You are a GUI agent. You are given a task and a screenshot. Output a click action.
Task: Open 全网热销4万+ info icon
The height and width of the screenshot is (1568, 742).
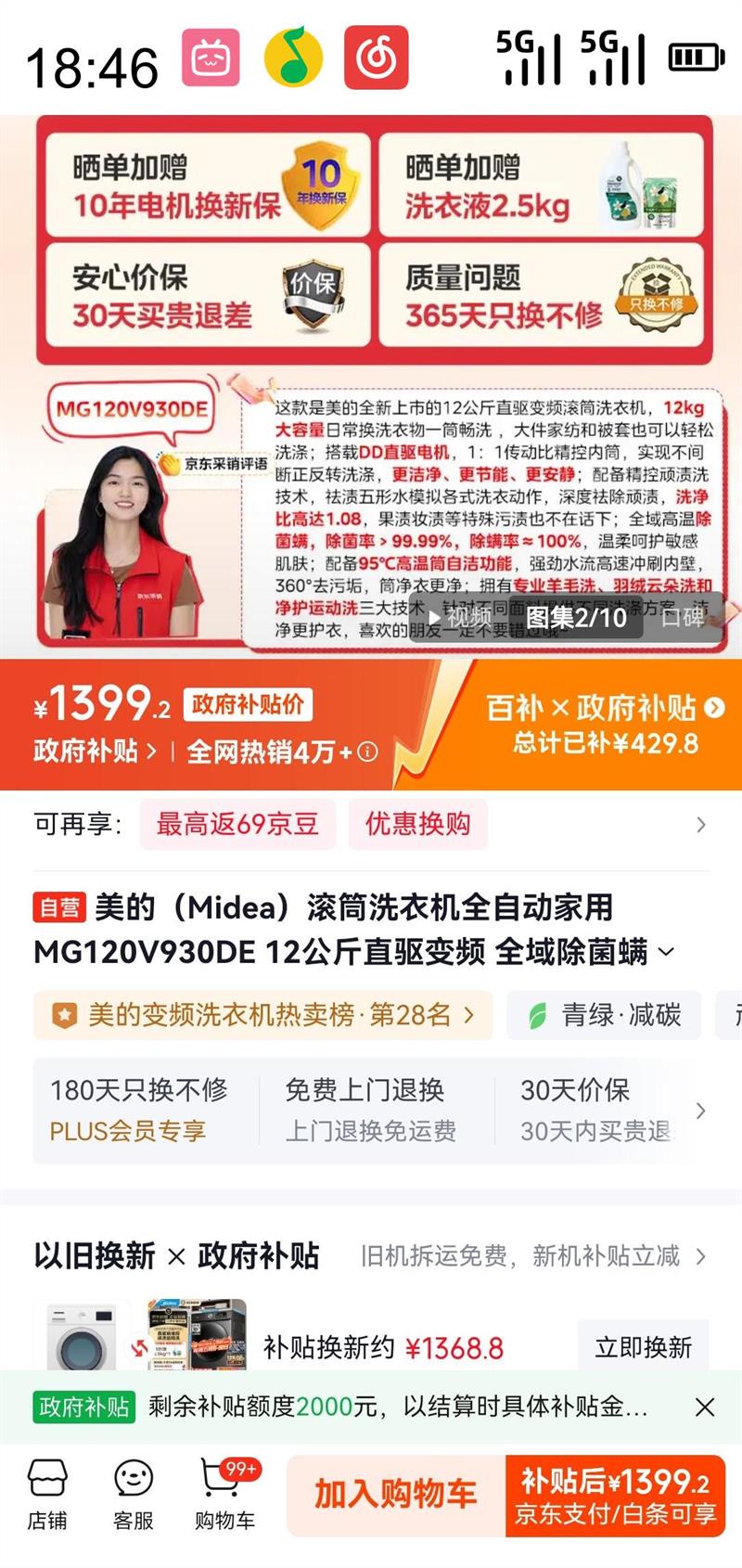pyautogui.click(x=368, y=752)
